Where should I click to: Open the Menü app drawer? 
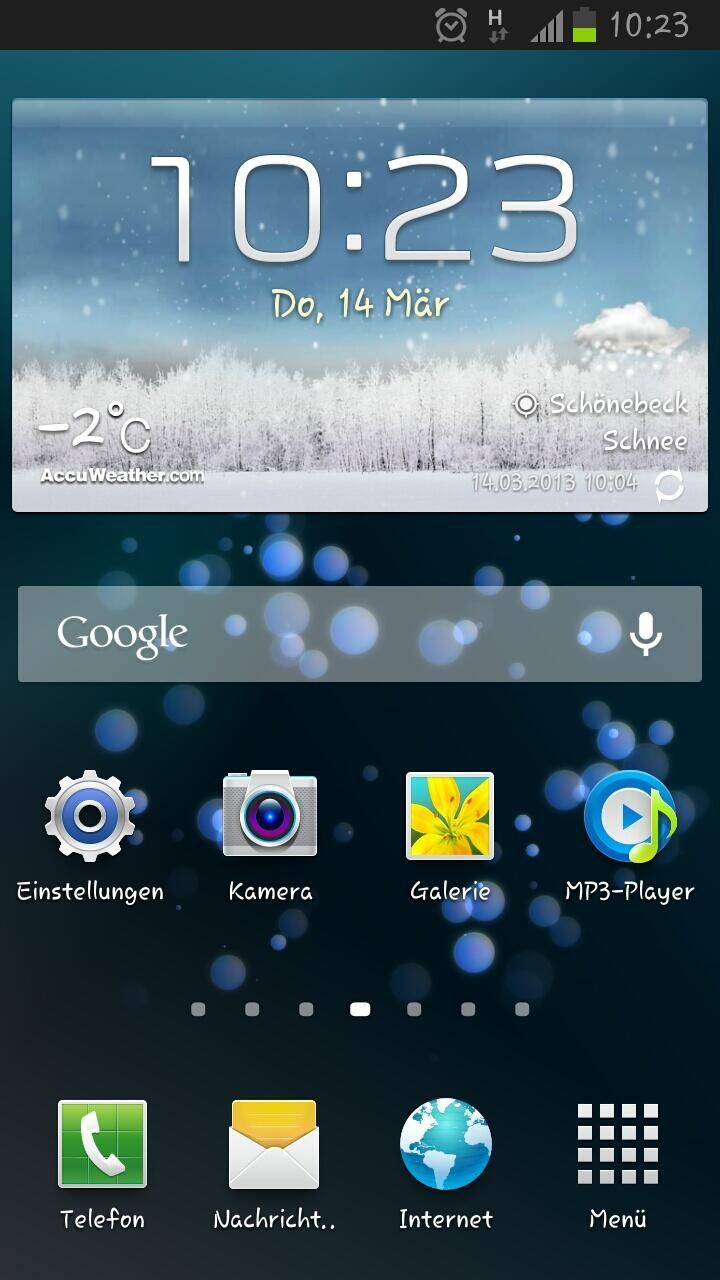click(x=618, y=1145)
